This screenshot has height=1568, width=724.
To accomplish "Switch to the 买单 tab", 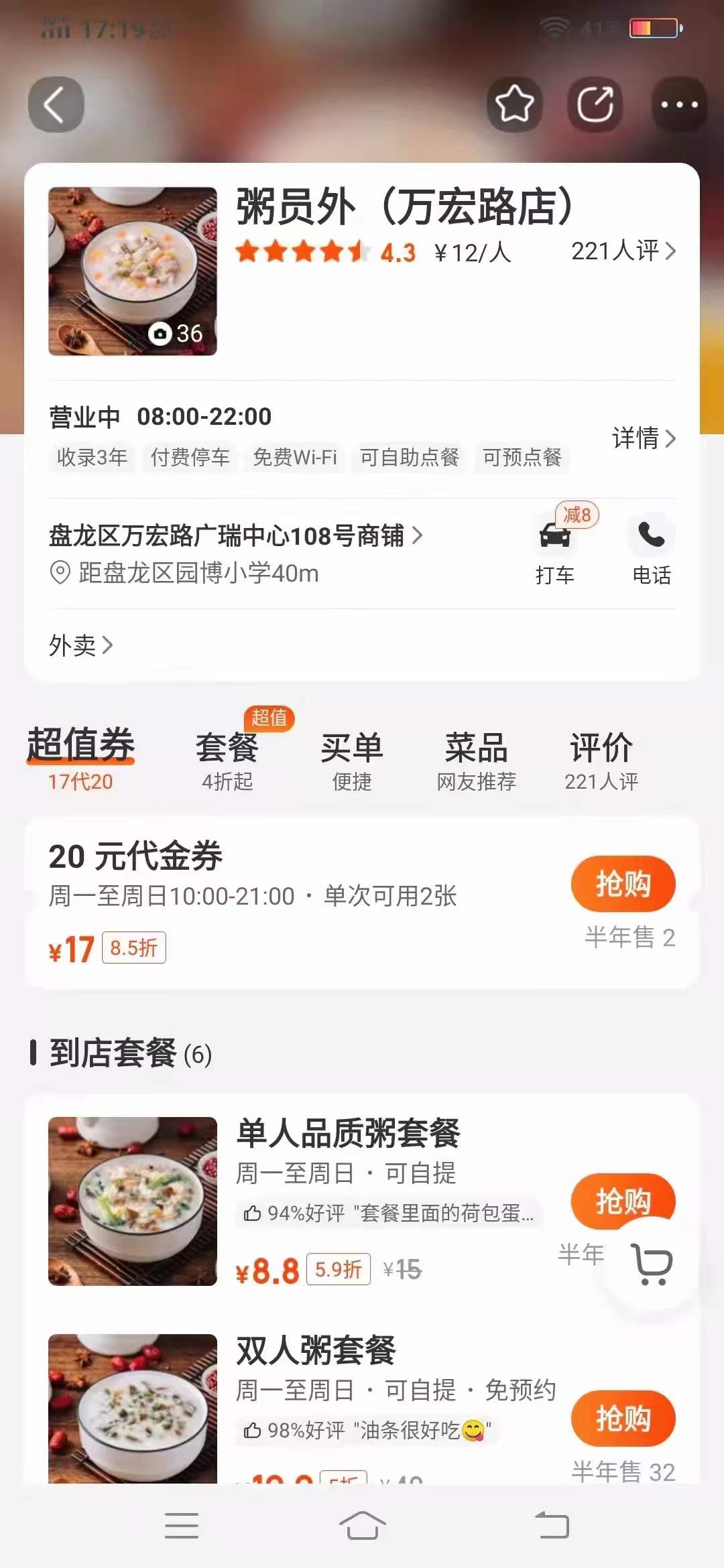I will click(x=351, y=759).
